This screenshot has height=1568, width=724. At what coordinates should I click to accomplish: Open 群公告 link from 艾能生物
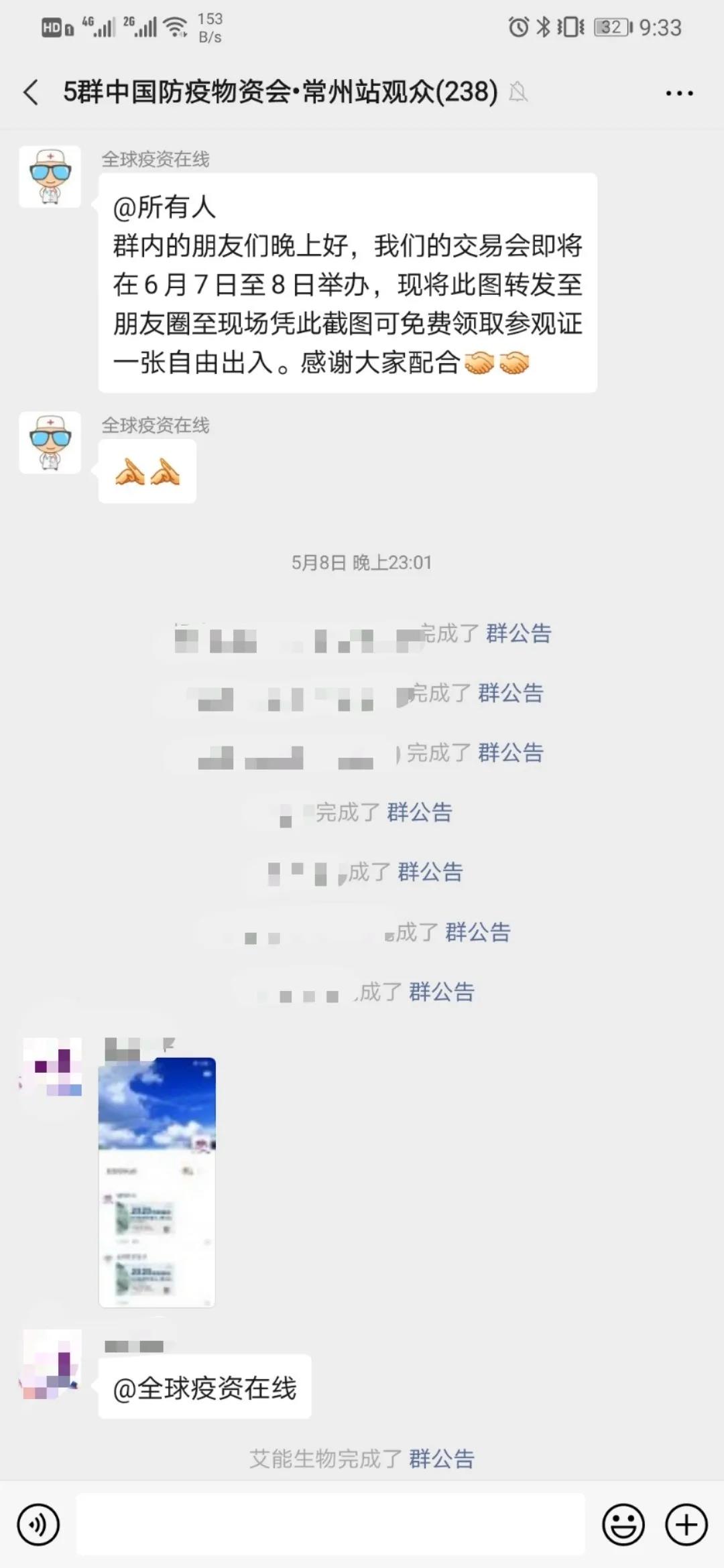[x=441, y=1459]
